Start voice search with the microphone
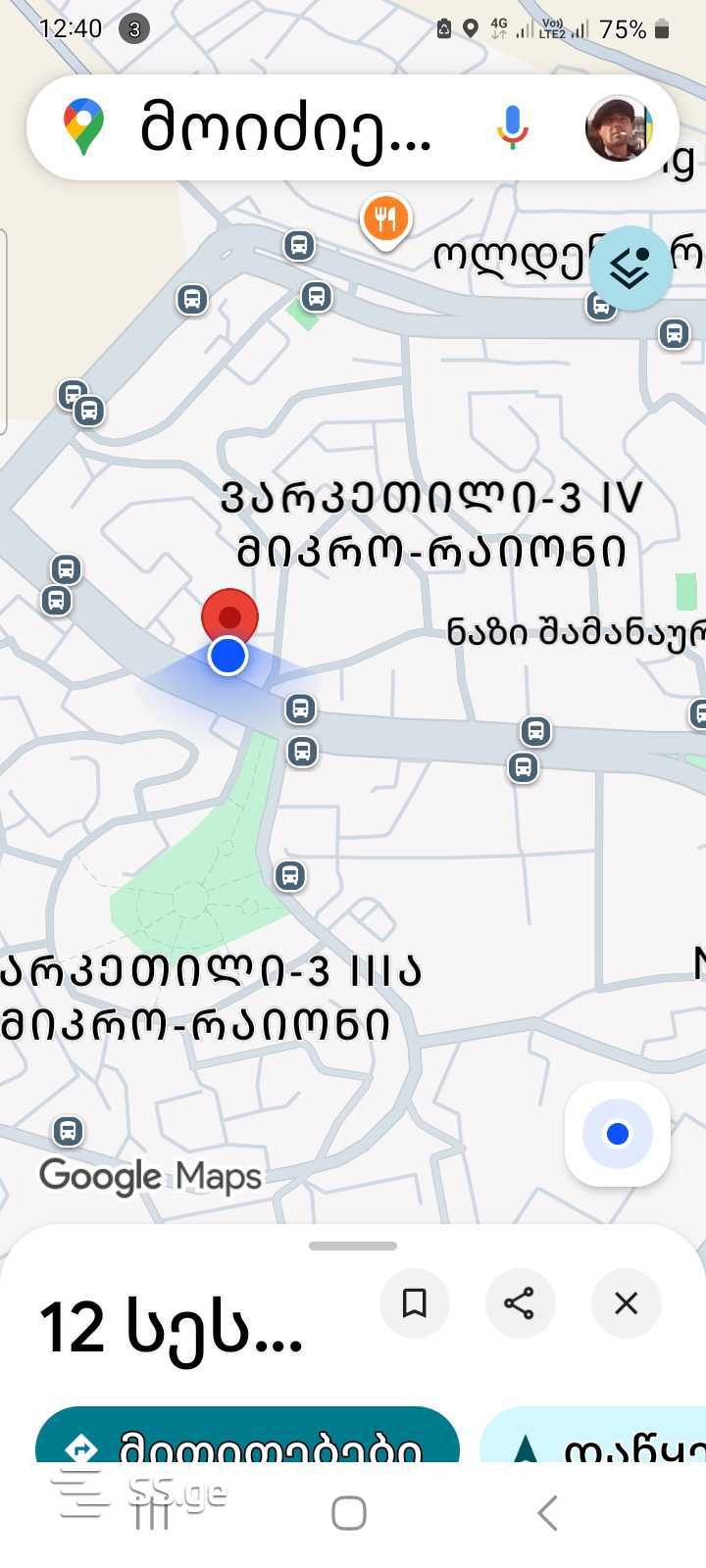The width and height of the screenshot is (706, 1568). (x=512, y=127)
